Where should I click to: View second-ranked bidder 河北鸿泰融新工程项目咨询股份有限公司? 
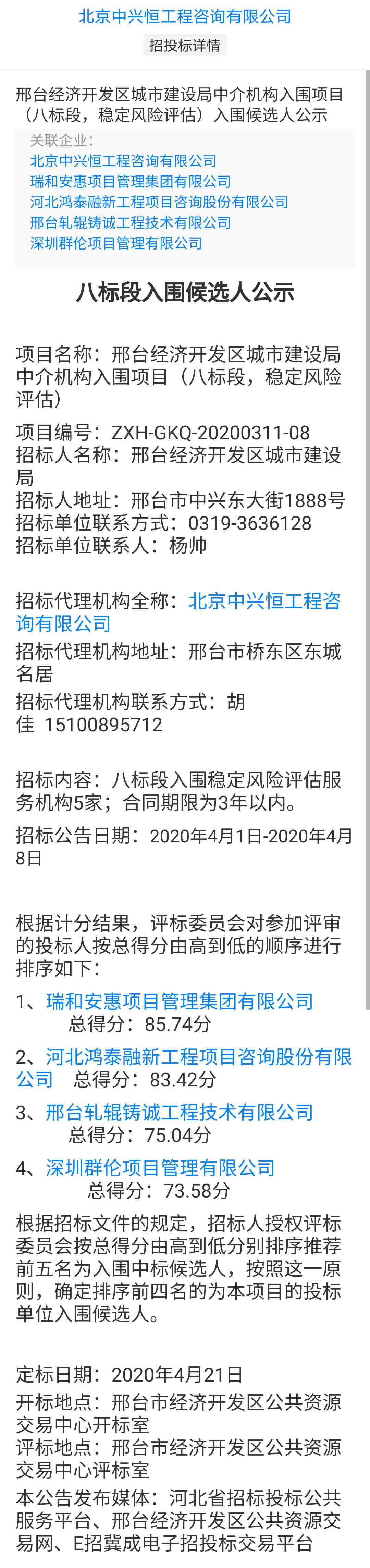coord(198,1057)
